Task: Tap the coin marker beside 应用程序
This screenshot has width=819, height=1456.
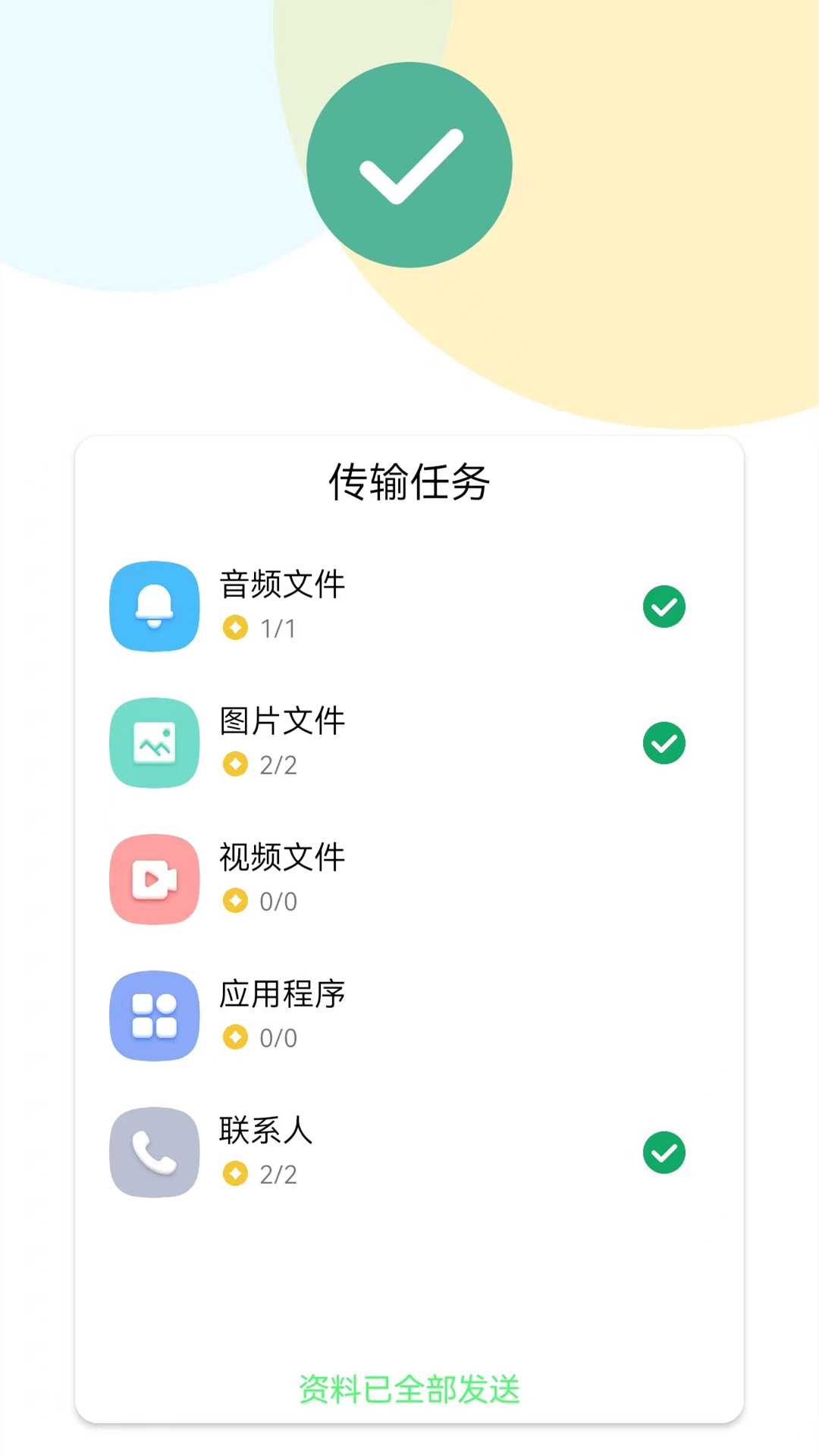Action: click(235, 1038)
